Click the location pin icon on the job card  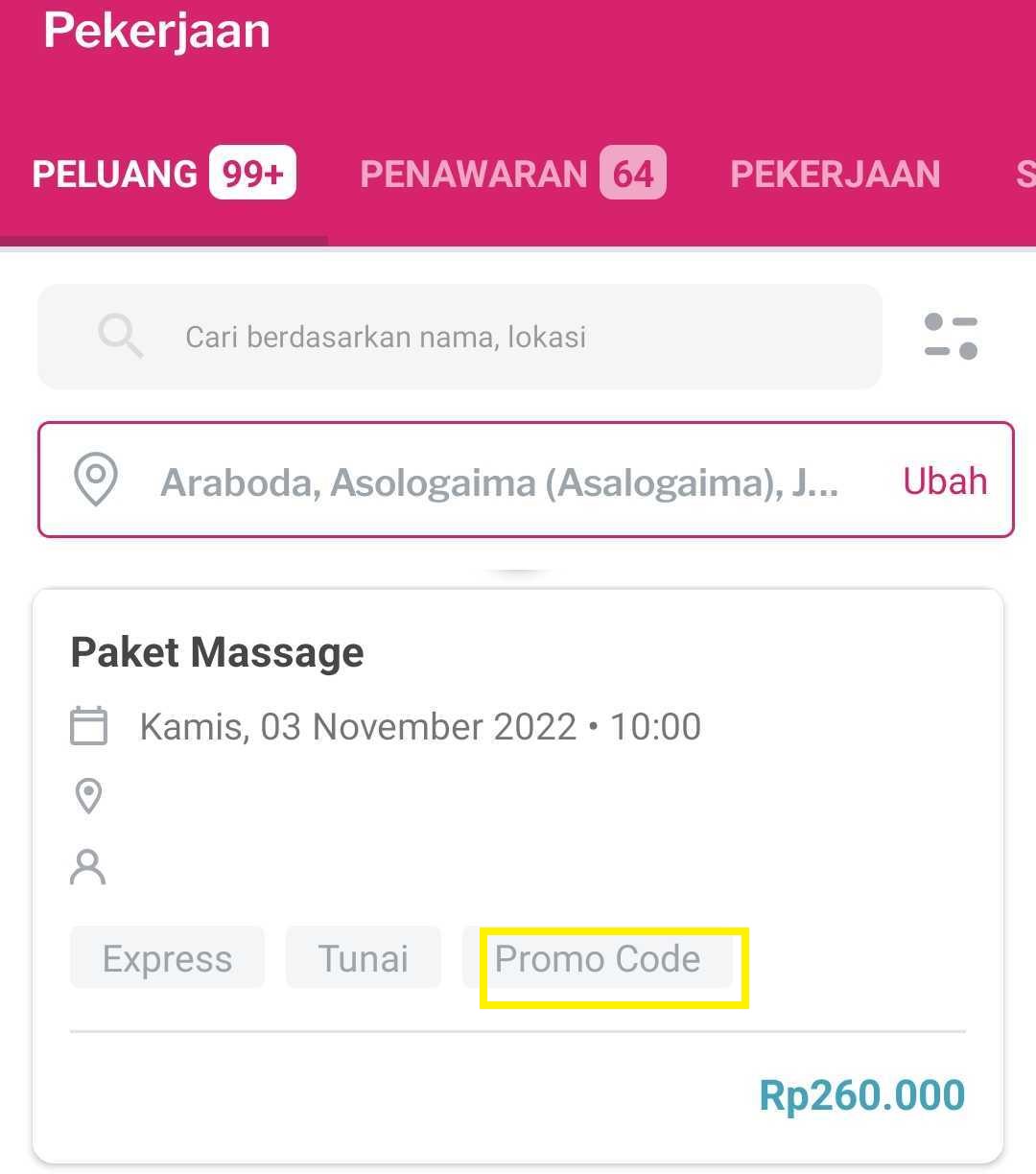pos(88,796)
